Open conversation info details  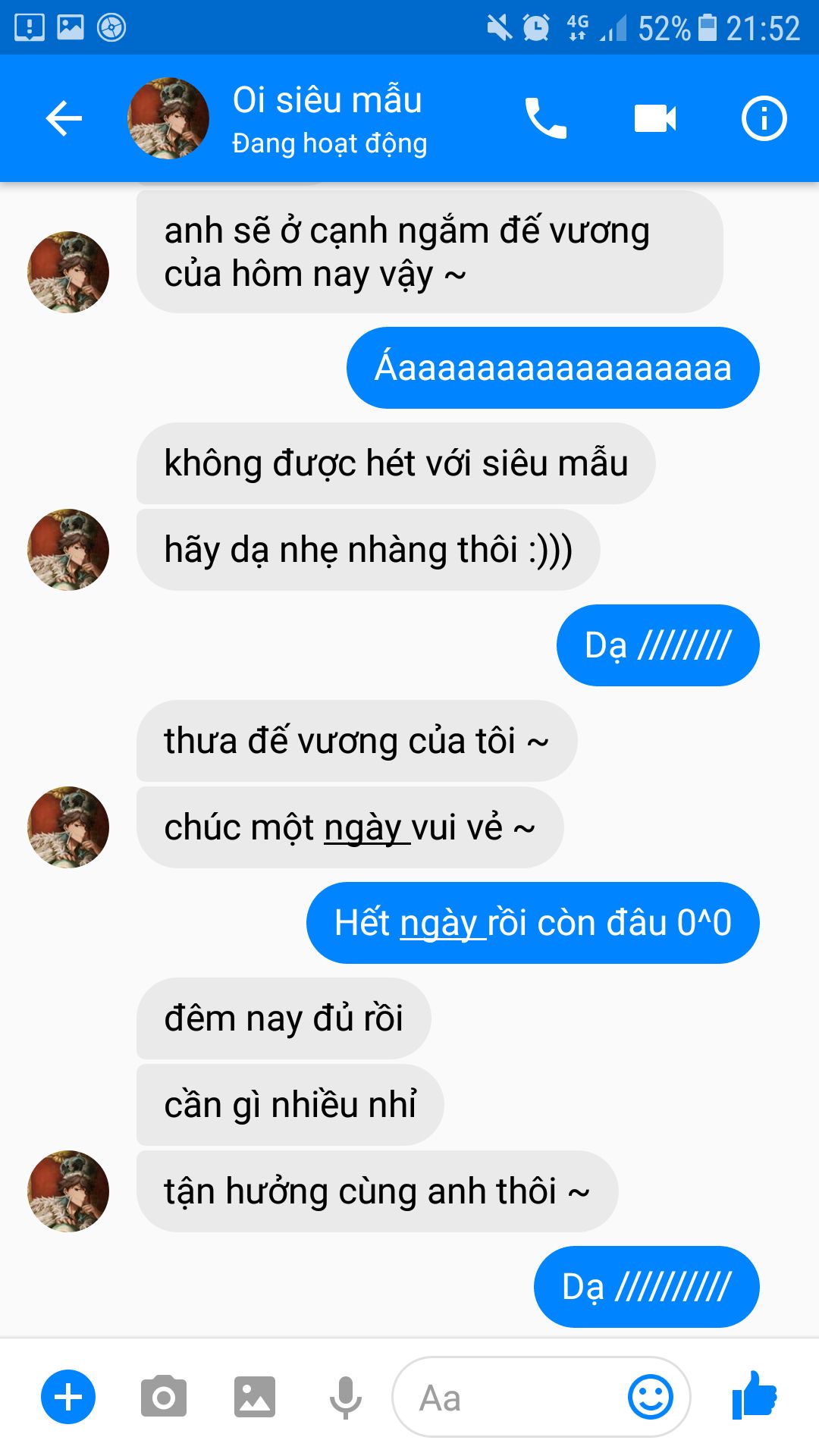(x=764, y=118)
